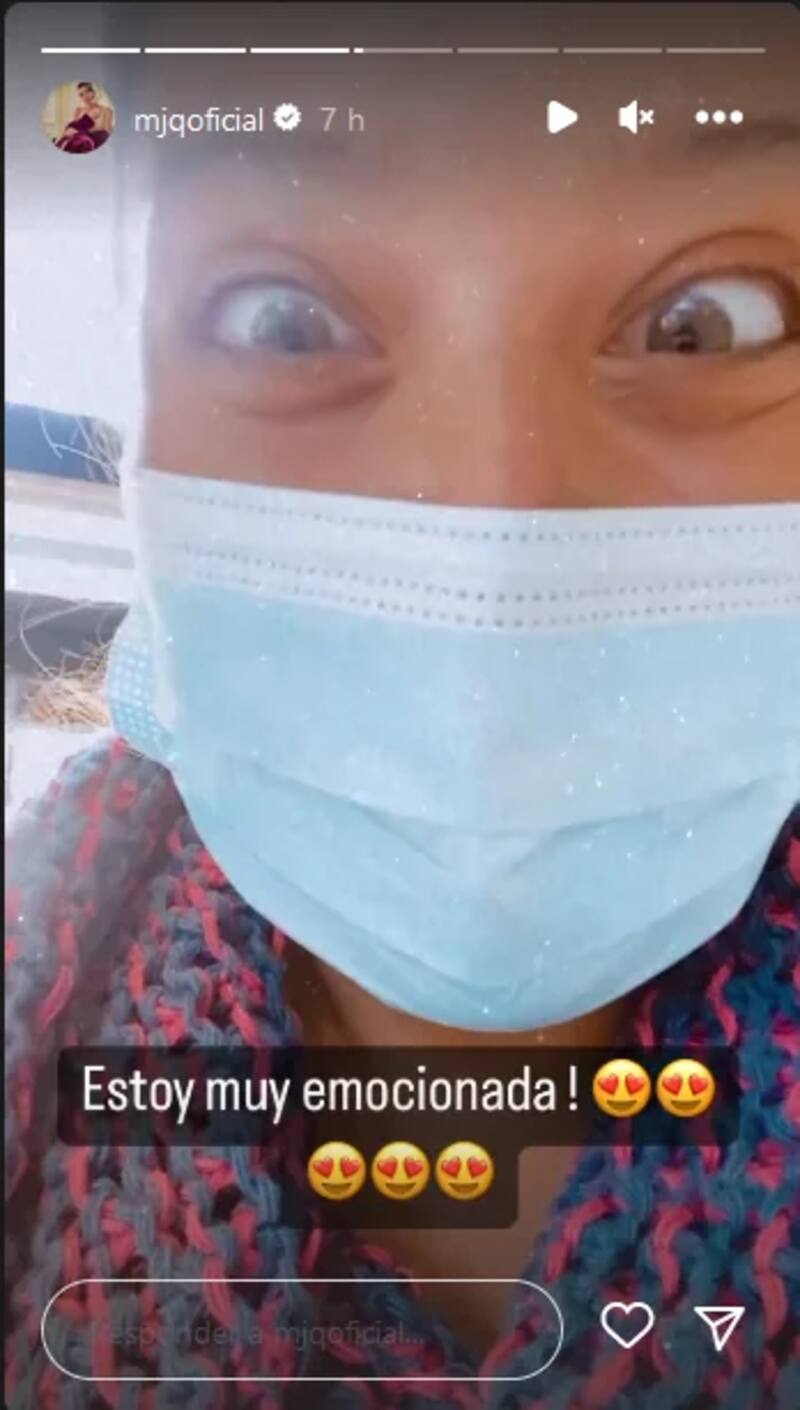800x1410 pixels.
Task: Resume story playback with play button
Action: 562,118
